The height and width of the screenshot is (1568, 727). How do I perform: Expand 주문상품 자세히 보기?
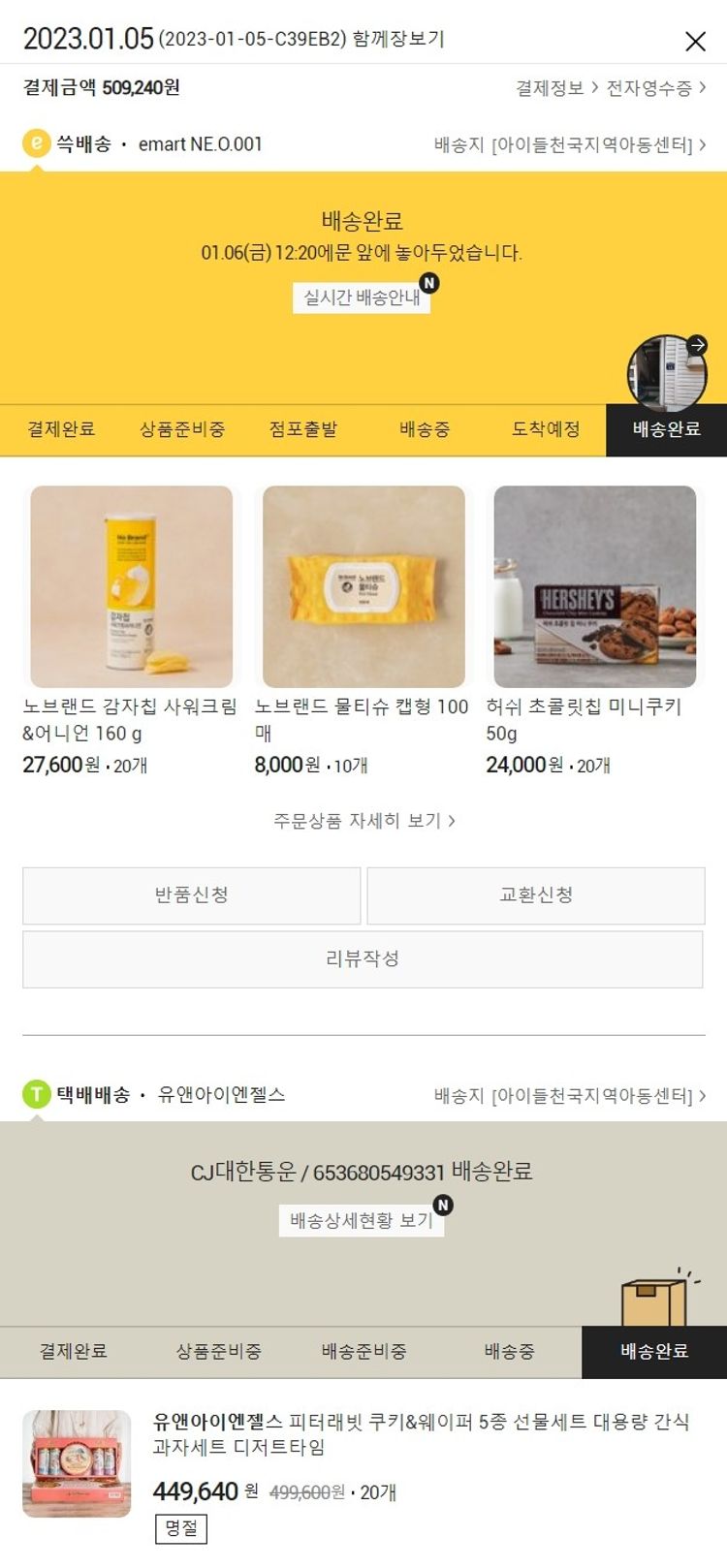(363, 821)
